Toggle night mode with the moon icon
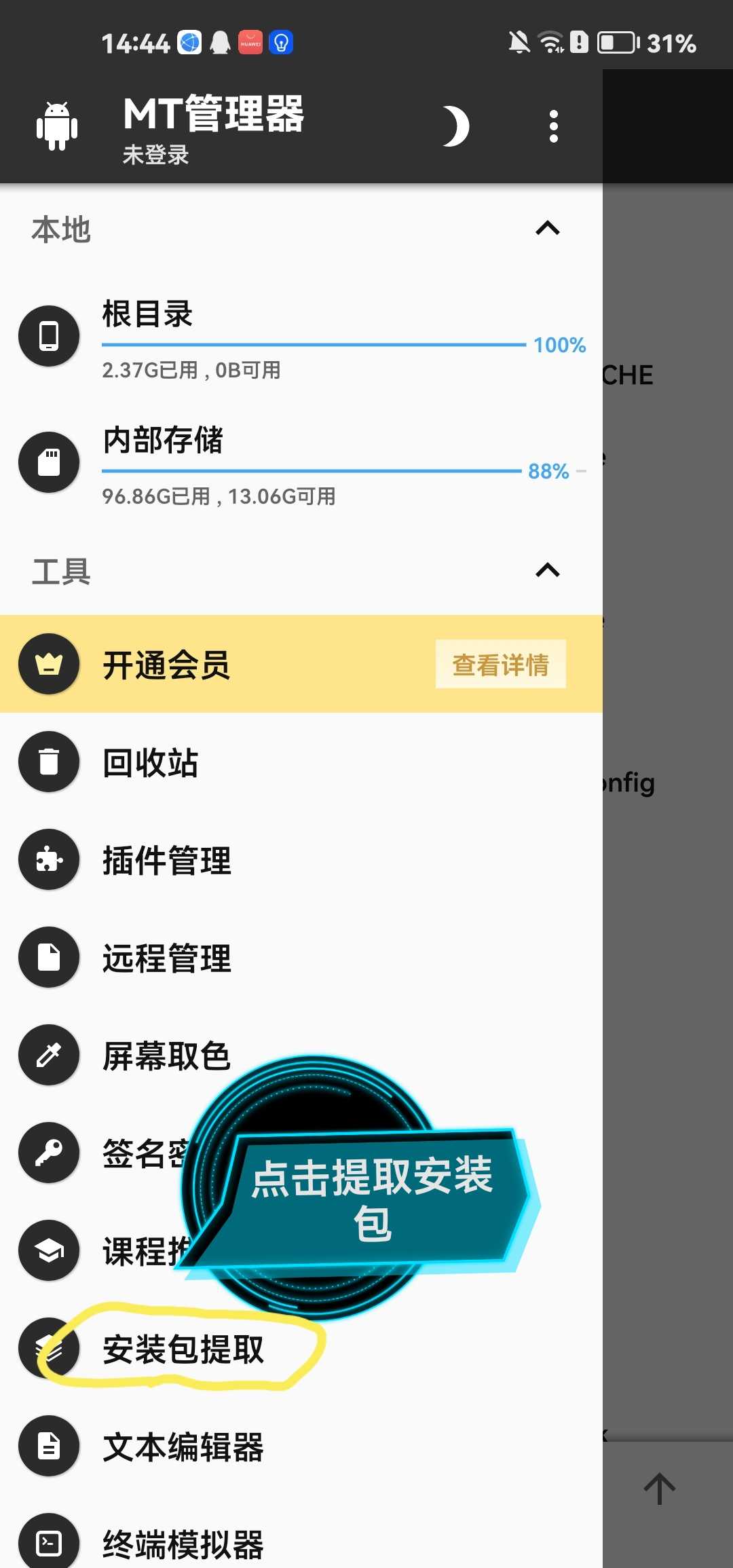 [x=455, y=126]
